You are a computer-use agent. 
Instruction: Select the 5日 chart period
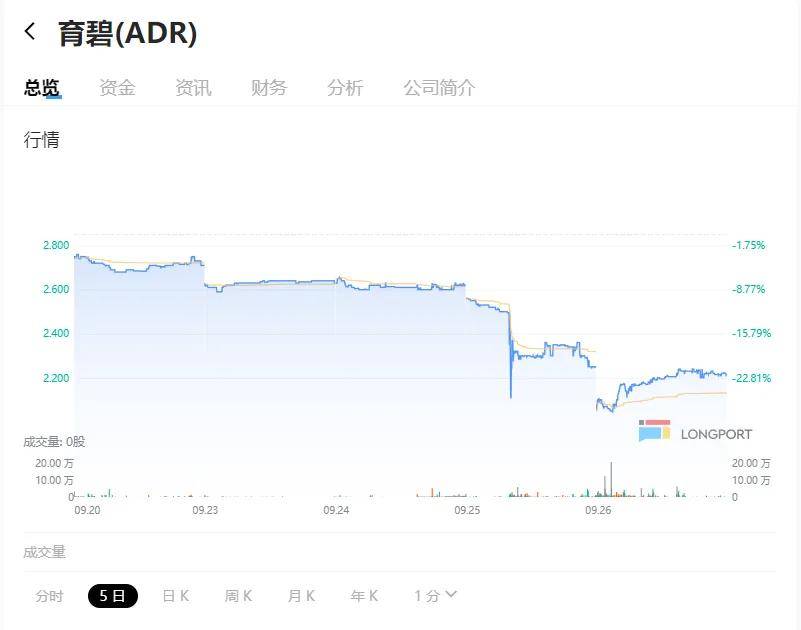pyautogui.click(x=112, y=596)
